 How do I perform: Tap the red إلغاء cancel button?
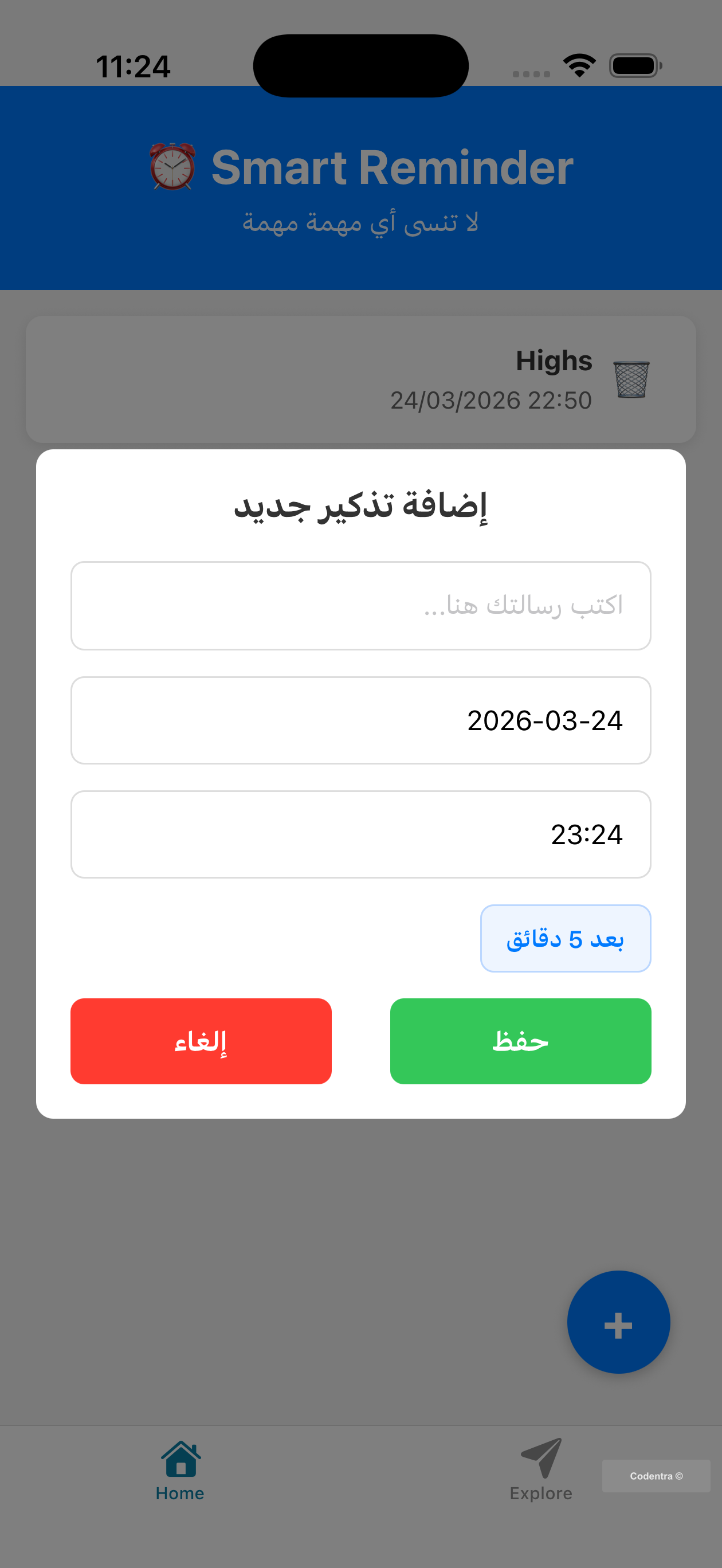[x=201, y=1041]
